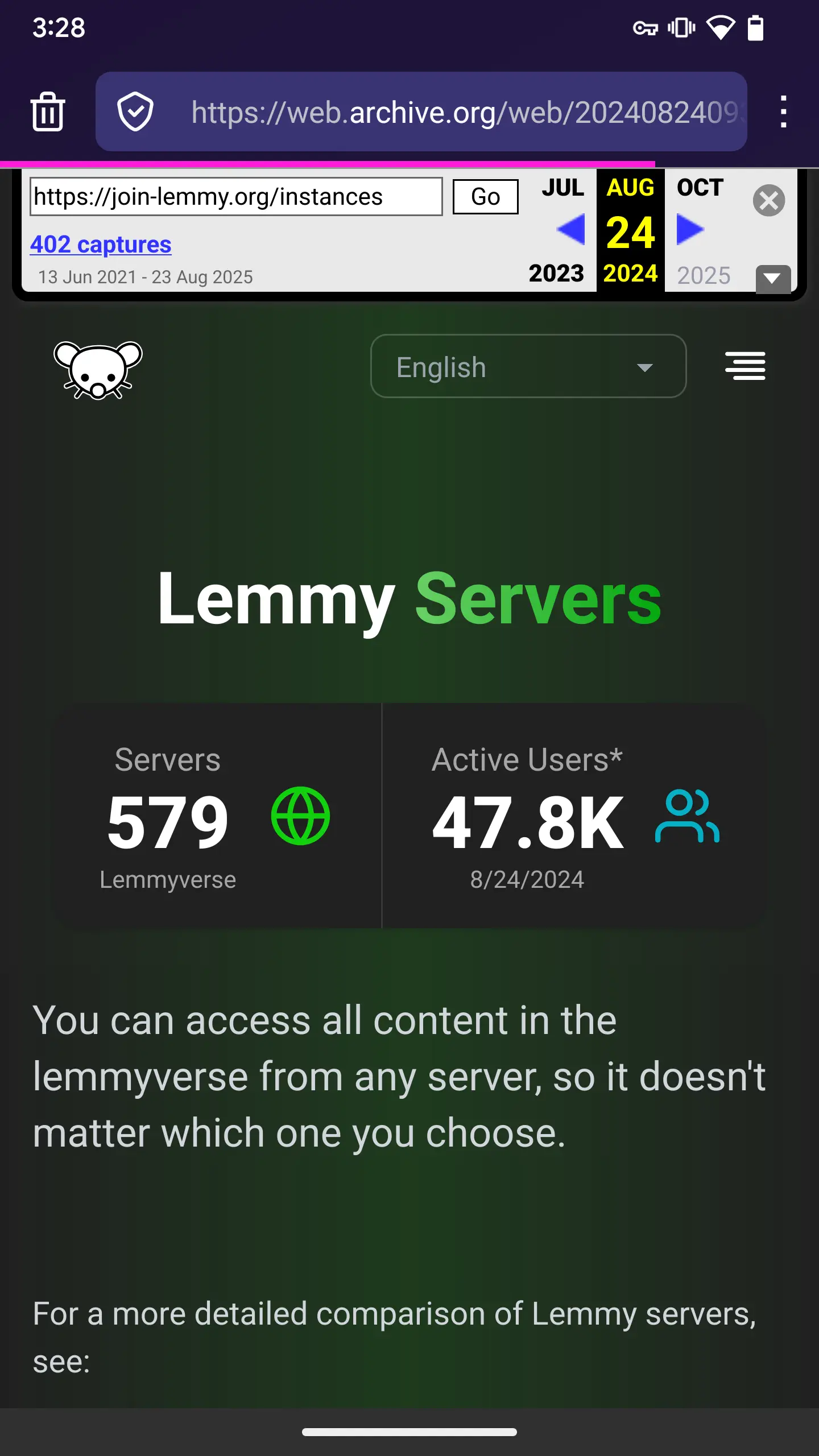Image resolution: width=819 pixels, height=1456 pixels.
Task: Close the Wayback Machine toolbar
Action: pos(768,200)
